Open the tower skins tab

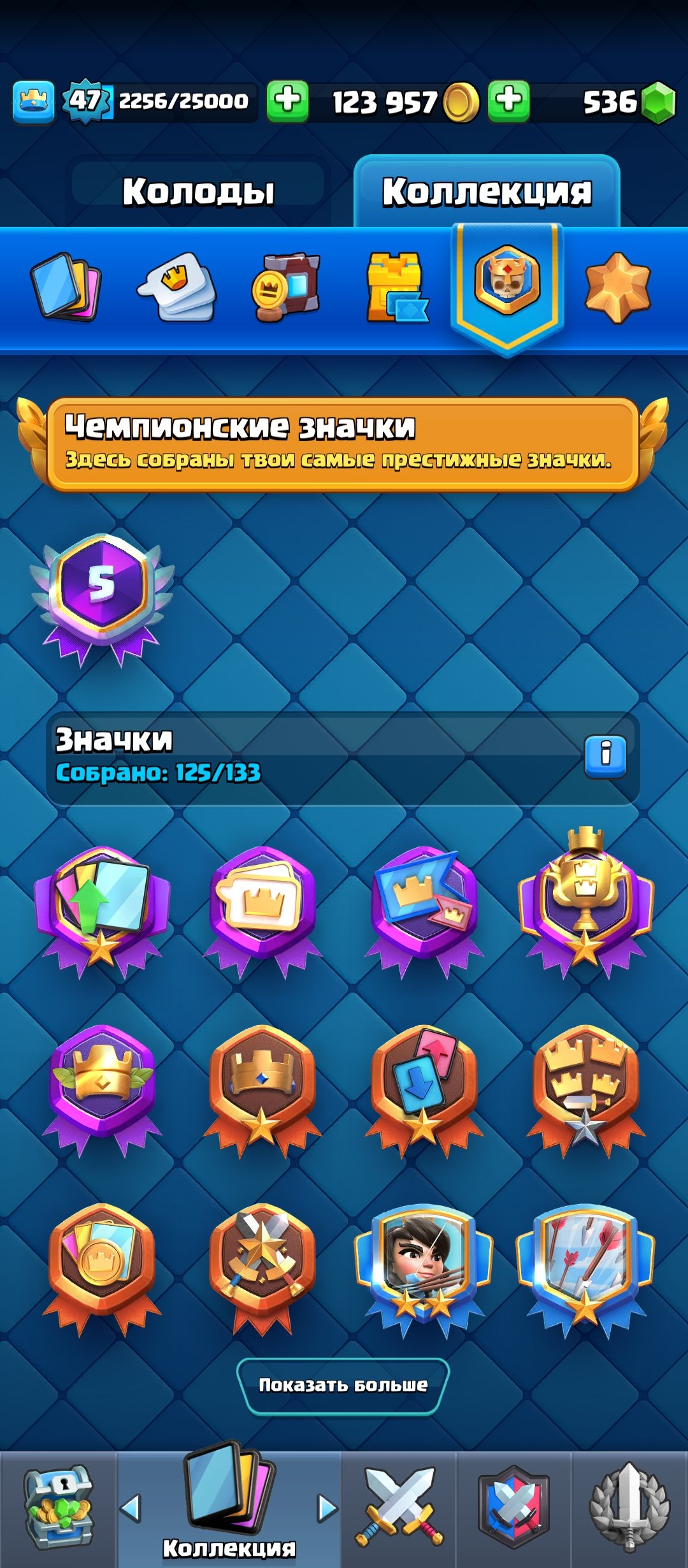(x=396, y=287)
